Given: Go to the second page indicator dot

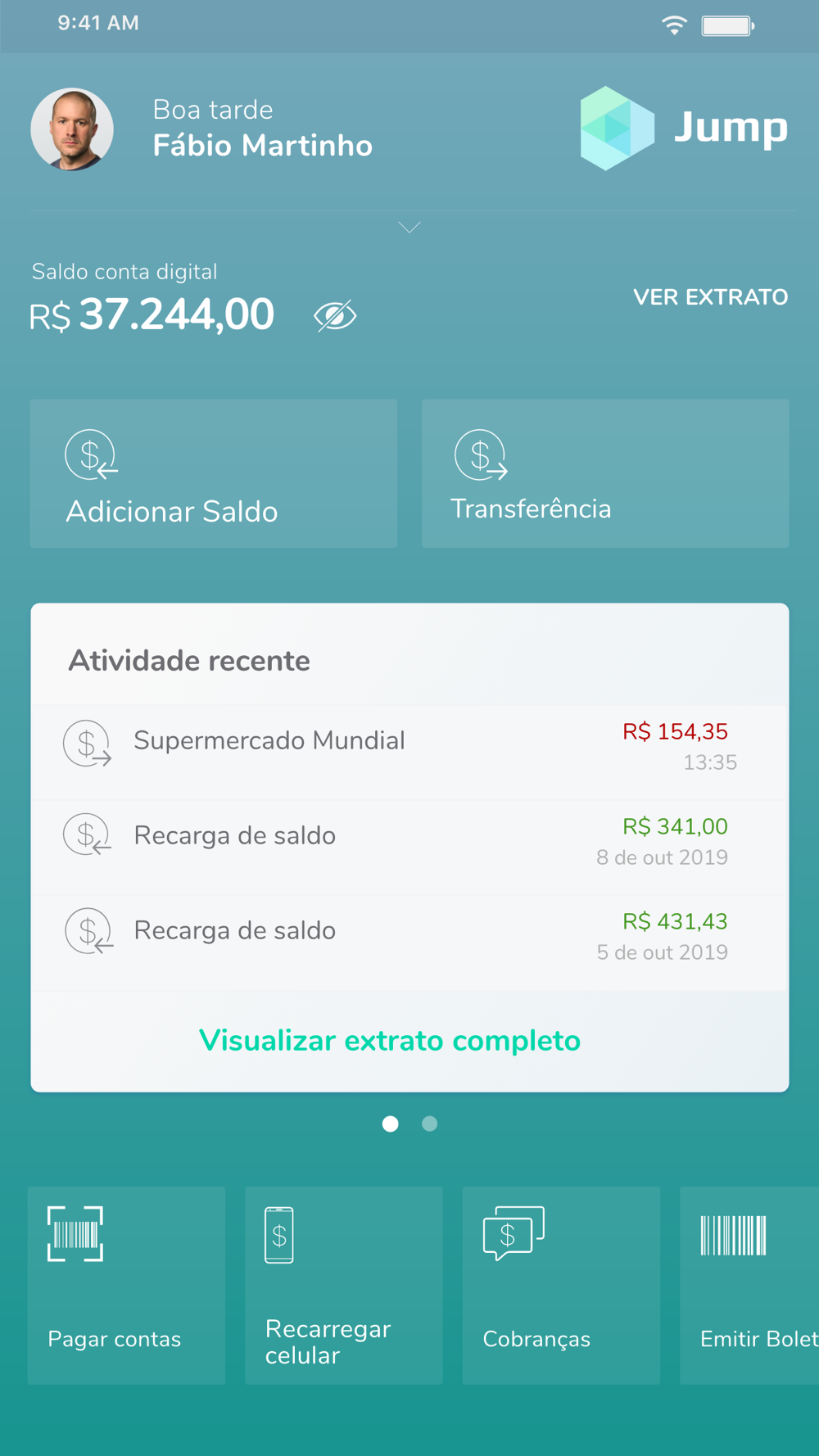Looking at the screenshot, I should pos(429,1124).
